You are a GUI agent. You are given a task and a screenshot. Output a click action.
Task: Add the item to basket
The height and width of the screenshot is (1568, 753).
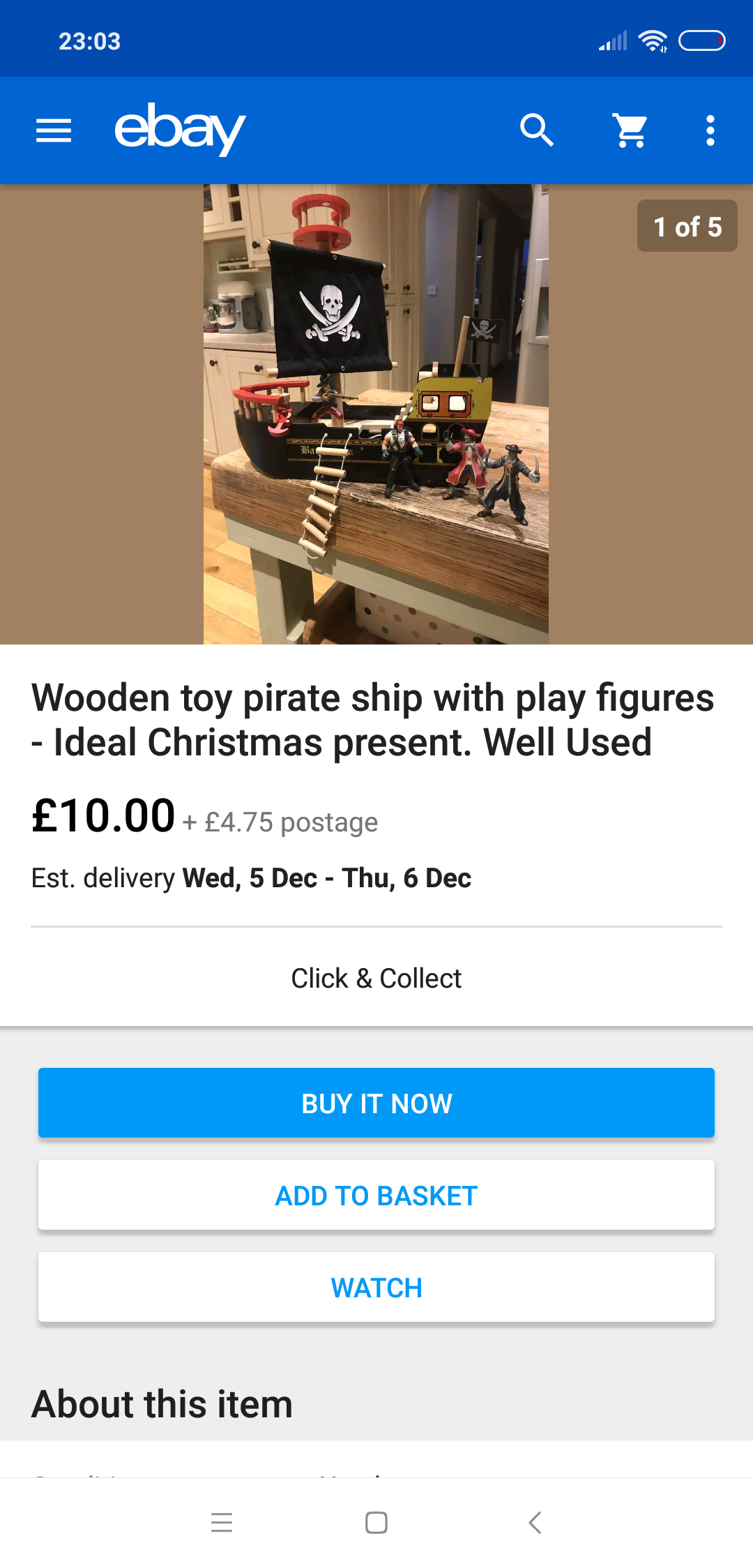(x=376, y=1195)
